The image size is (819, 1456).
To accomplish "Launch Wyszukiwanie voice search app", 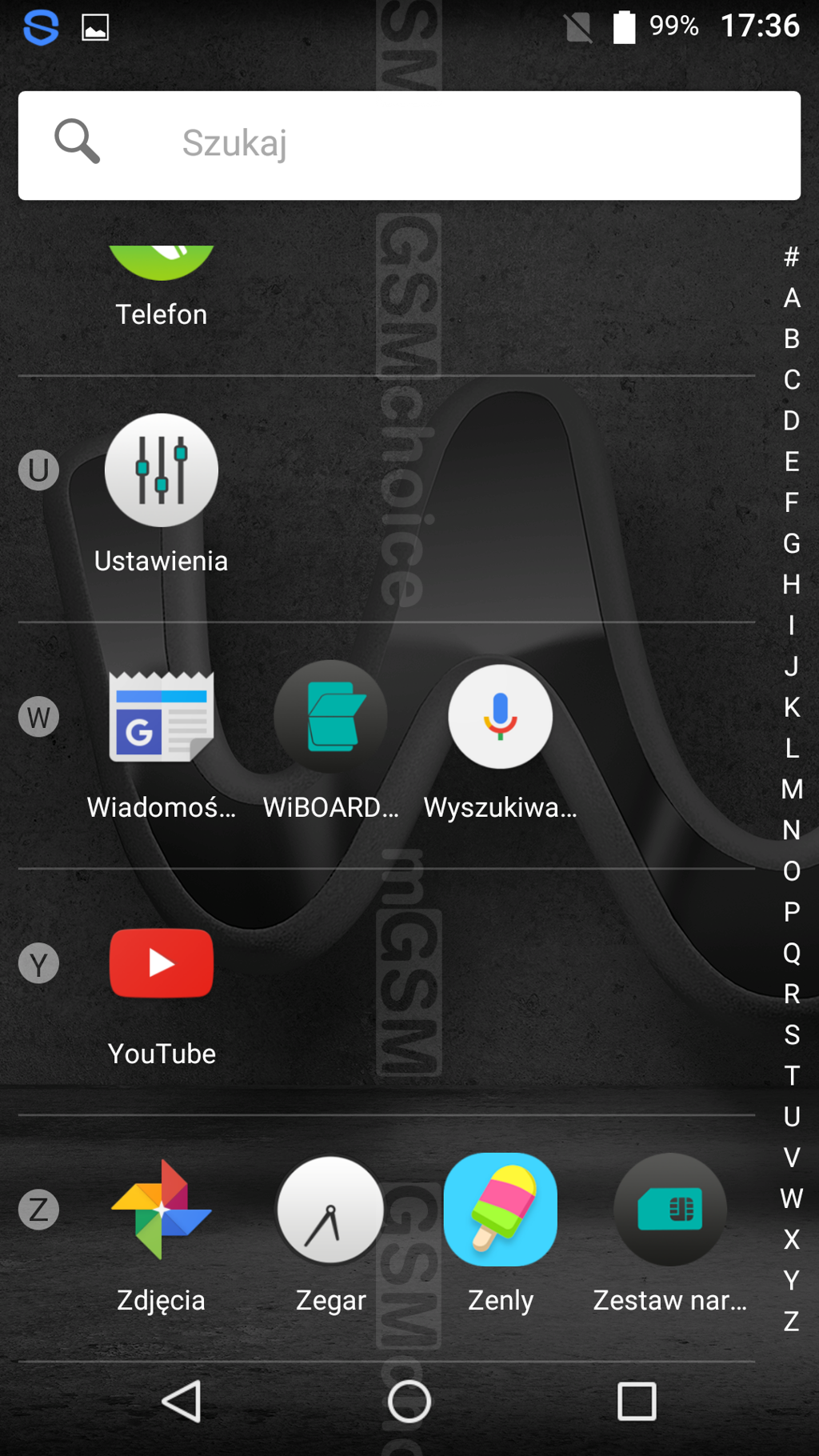I will click(x=500, y=740).
